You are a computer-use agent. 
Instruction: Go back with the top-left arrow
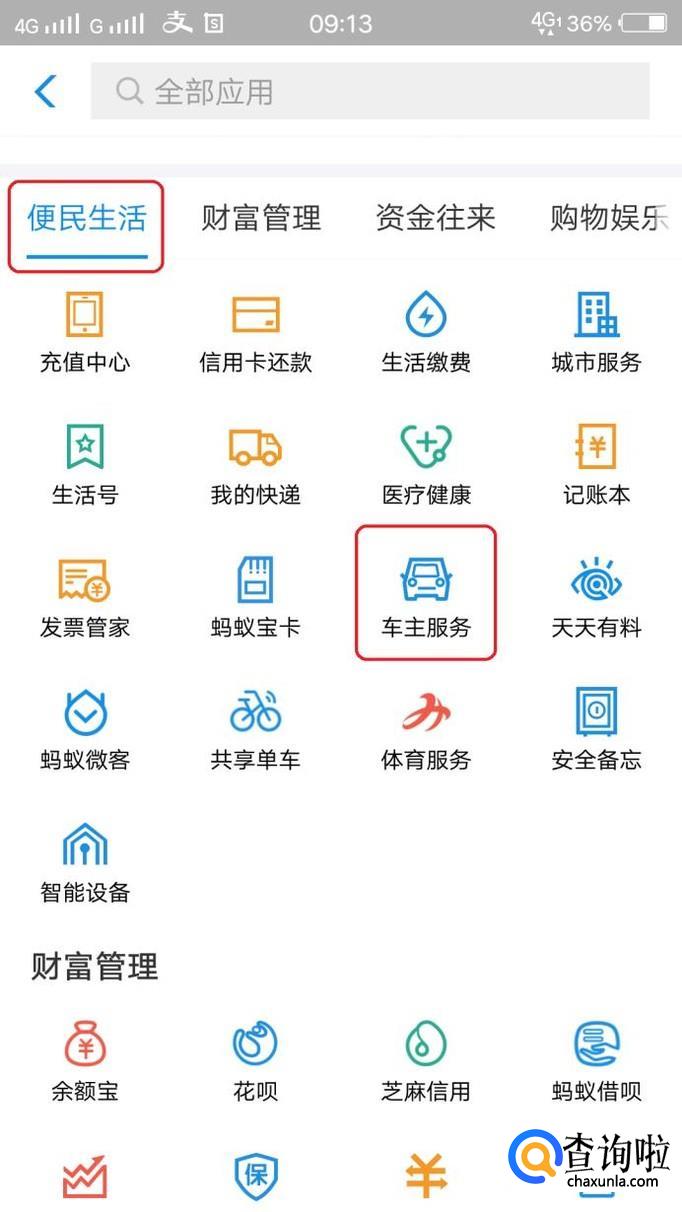[x=45, y=91]
